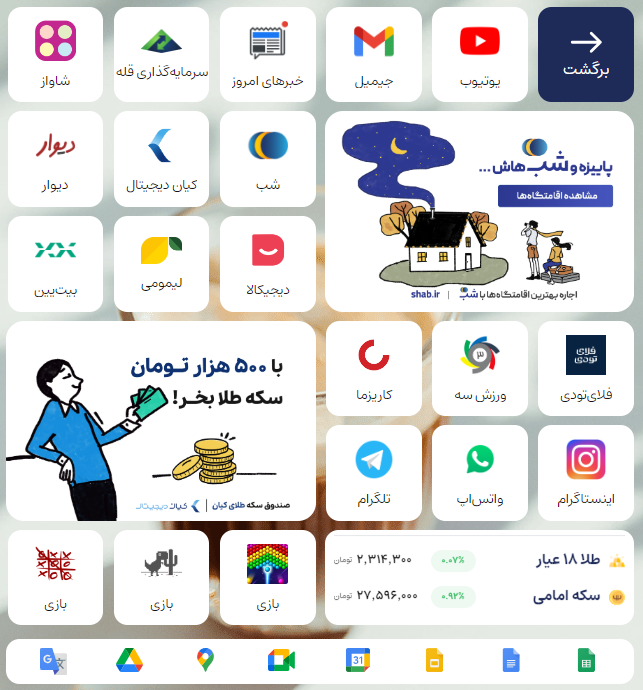The width and height of the screenshot is (643, 690).
Task: Open the بیت‌پین tile
Action: point(55,263)
